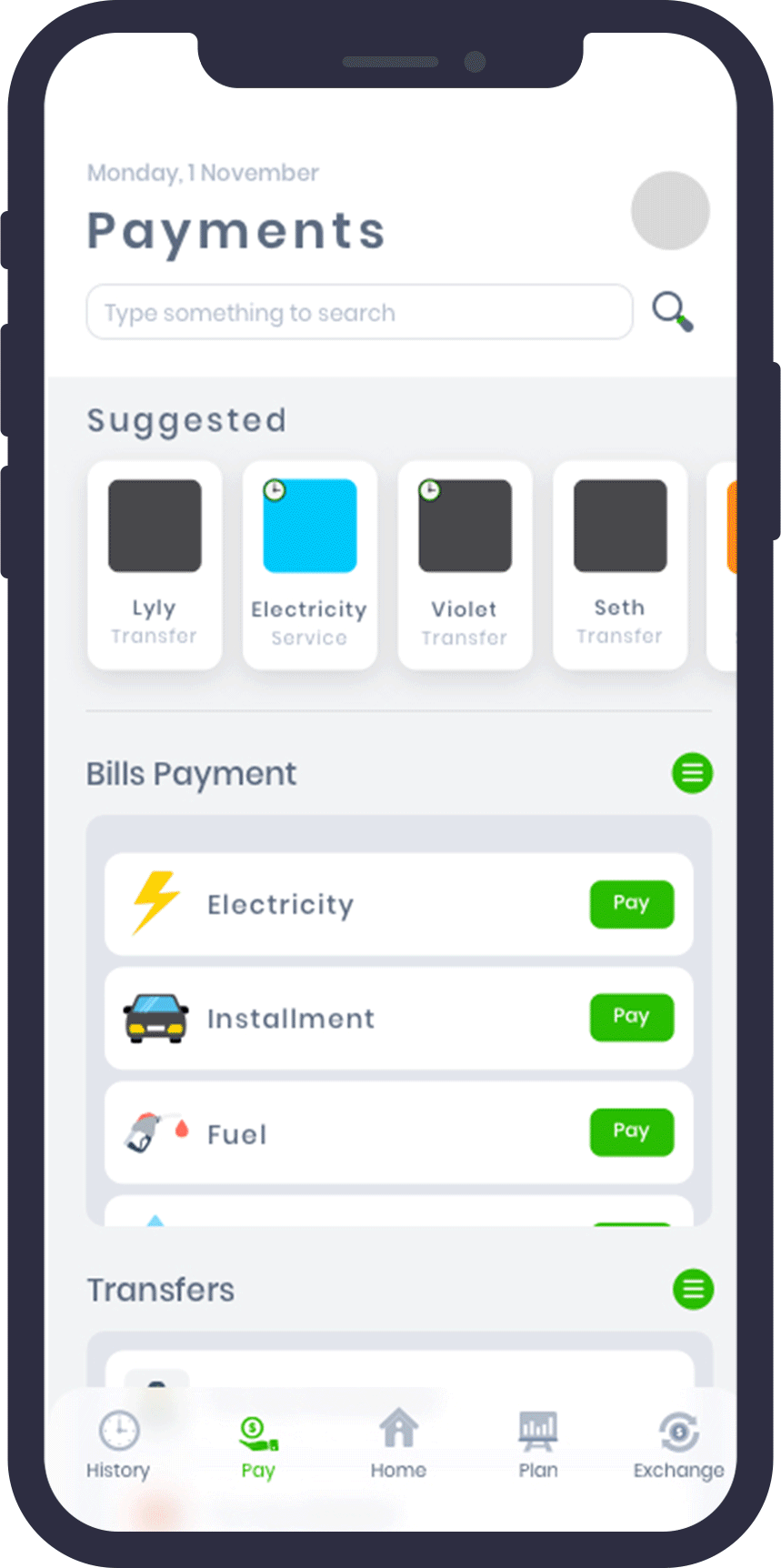Switch to the History tab
The image size is (781, 1568).
118,1445
